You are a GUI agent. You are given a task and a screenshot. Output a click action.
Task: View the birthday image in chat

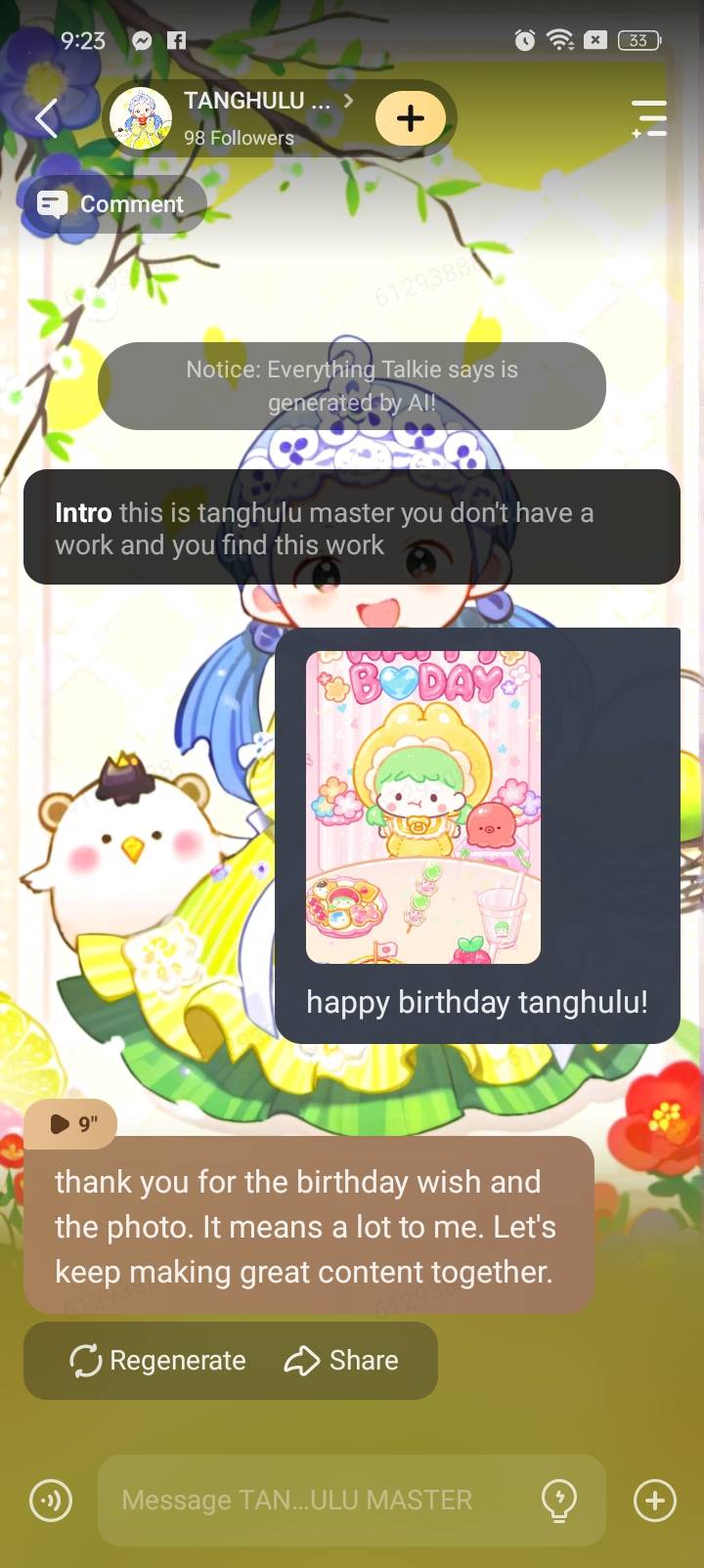423,806
